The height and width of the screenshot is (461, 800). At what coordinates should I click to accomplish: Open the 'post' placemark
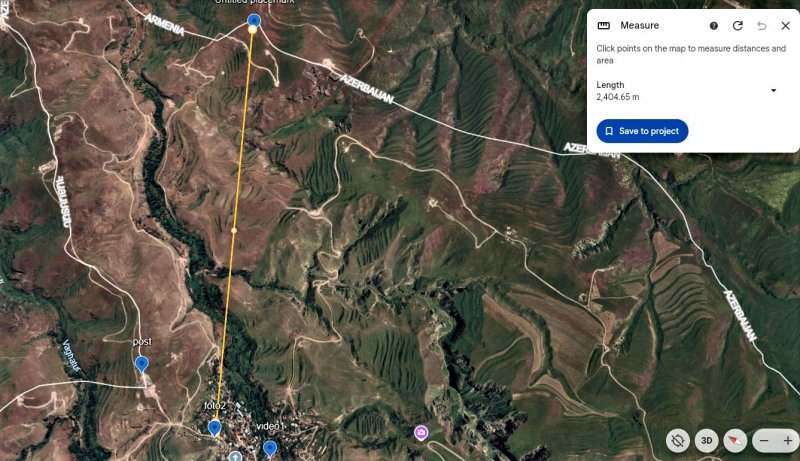[x=142, y=363]
